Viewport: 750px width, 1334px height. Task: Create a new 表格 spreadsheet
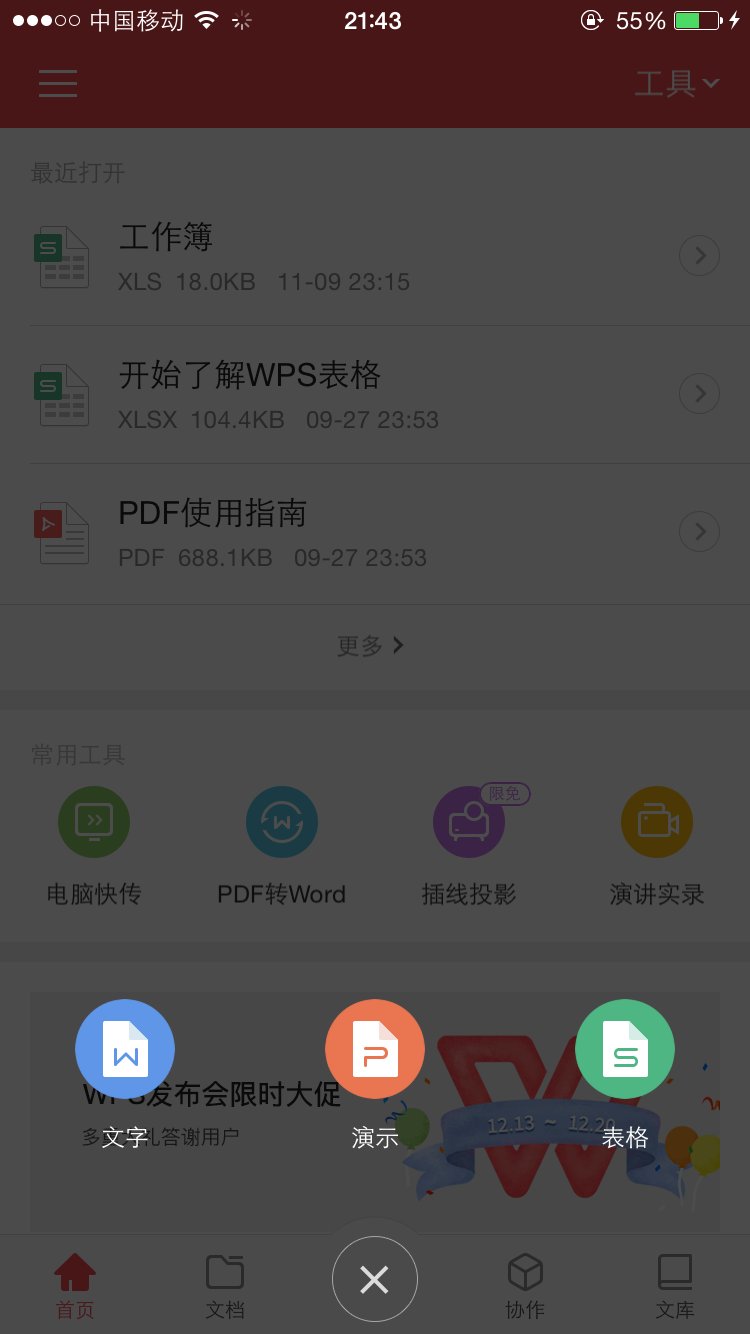pos(625,1049)
